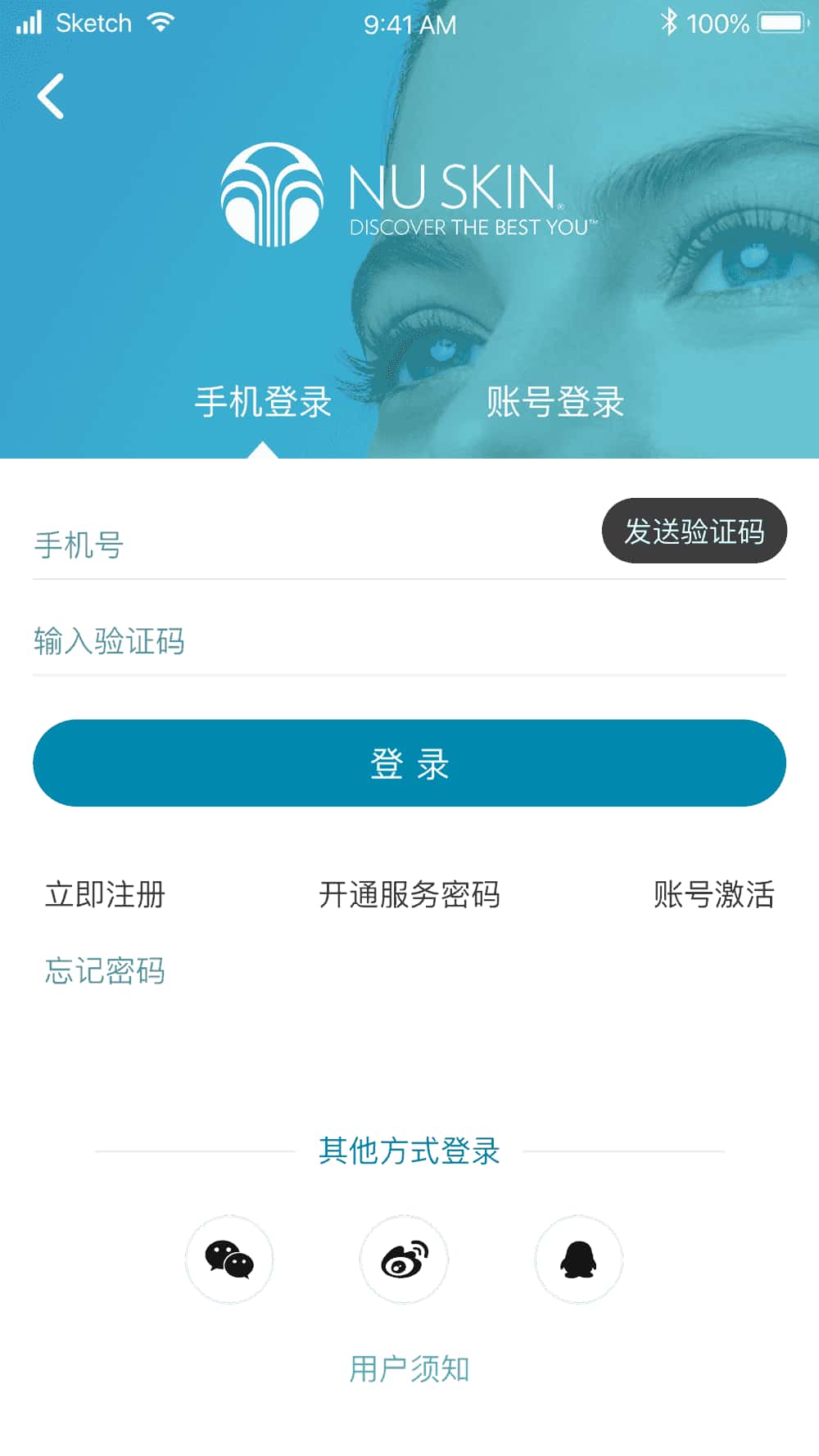
Task: Select the 手机登录 tab
Action: click(263, 402)
